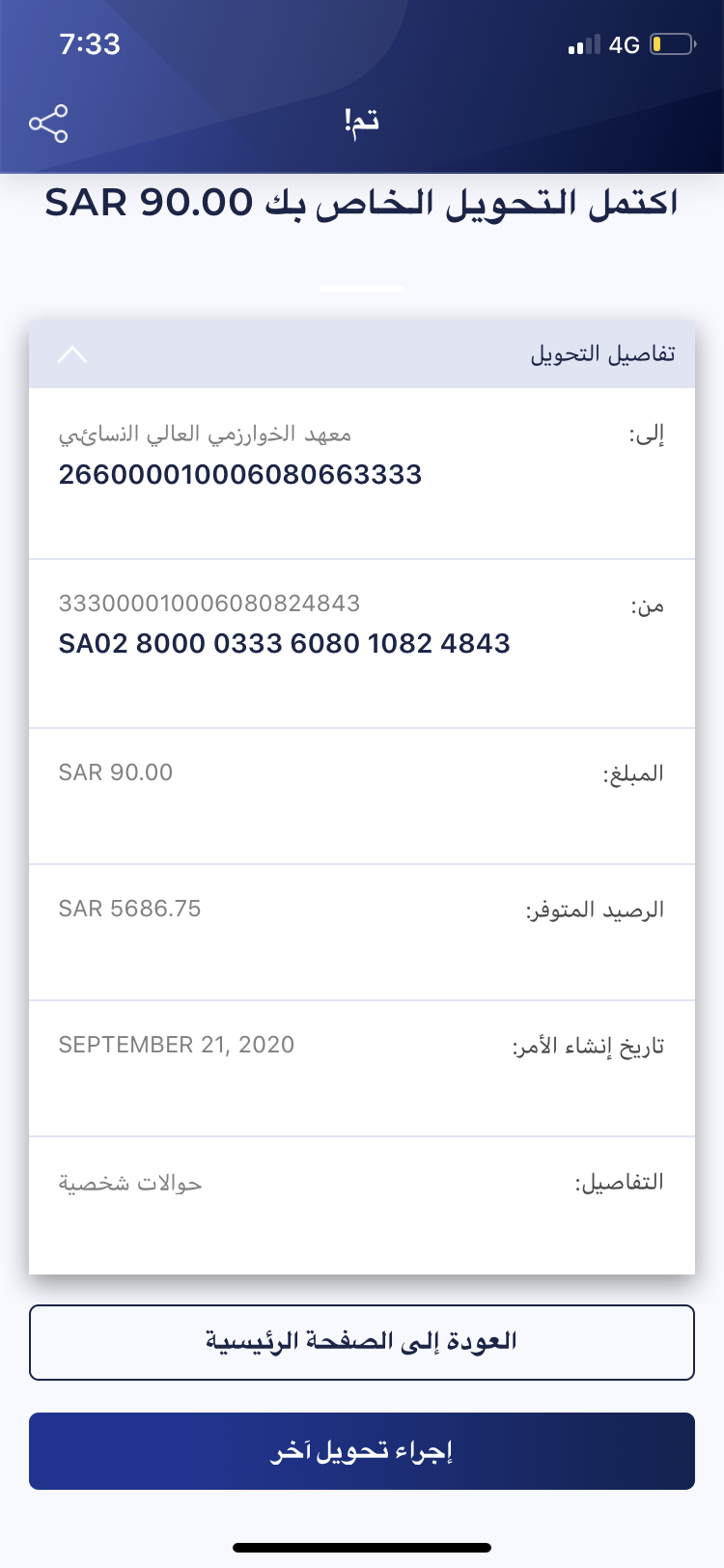The image size is (724, 1568).
Task: Share the transfer receipt
Action: [48, 124]
